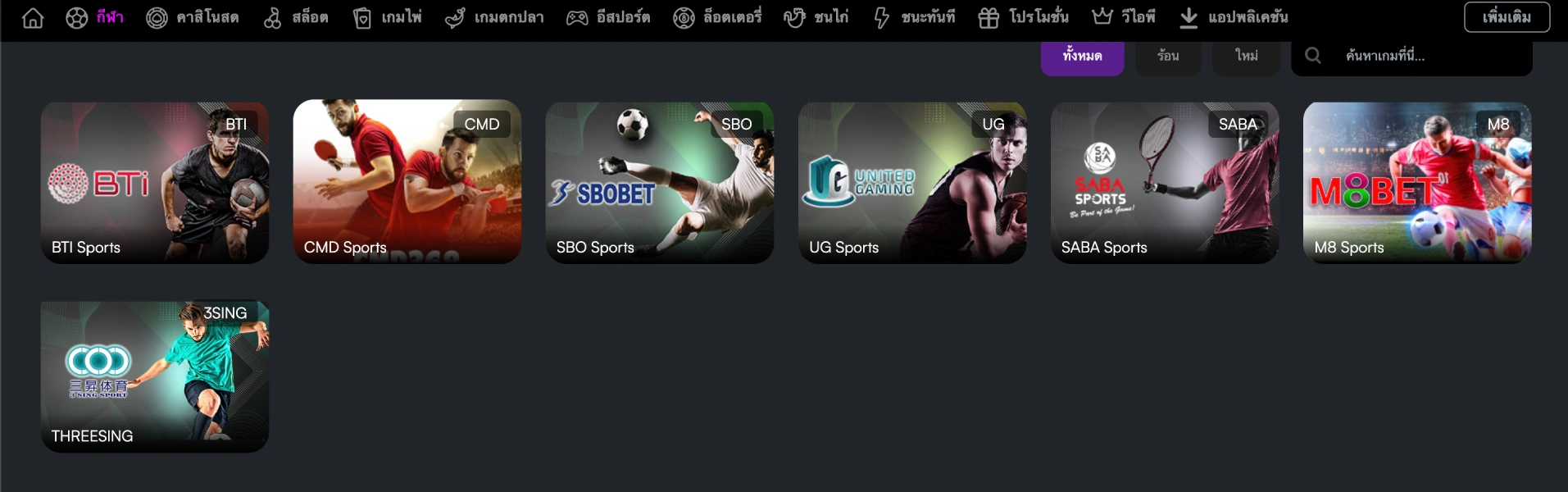Open the SBO Sports card
Image resolution: width=1568 pixels, height=492 pixels.
pos(660,182)
